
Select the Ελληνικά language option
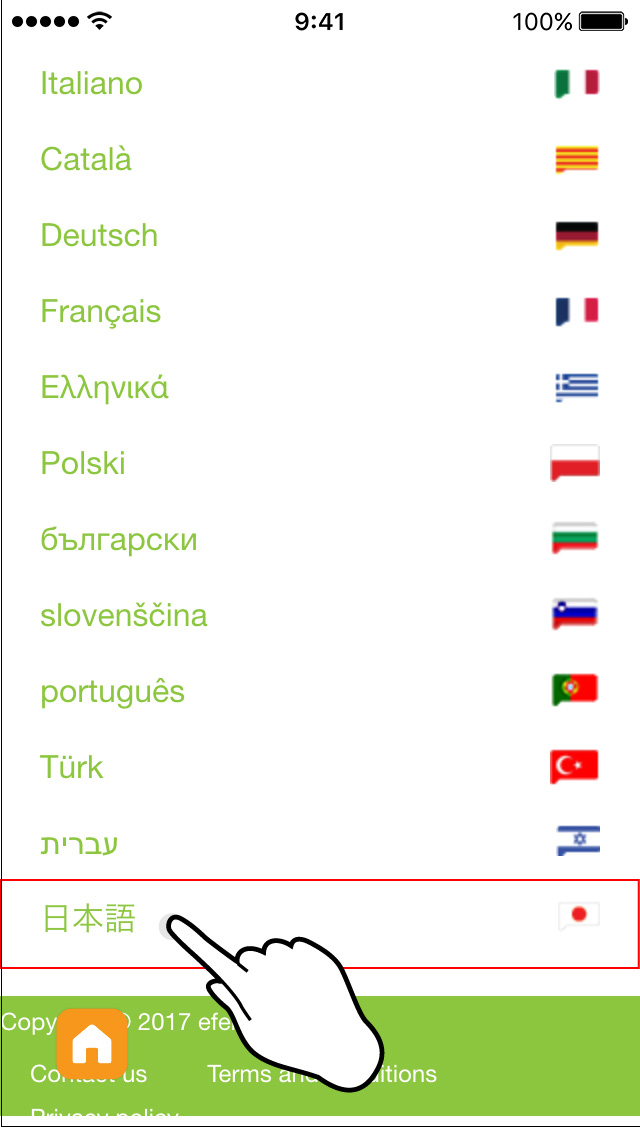click(320, 388)
